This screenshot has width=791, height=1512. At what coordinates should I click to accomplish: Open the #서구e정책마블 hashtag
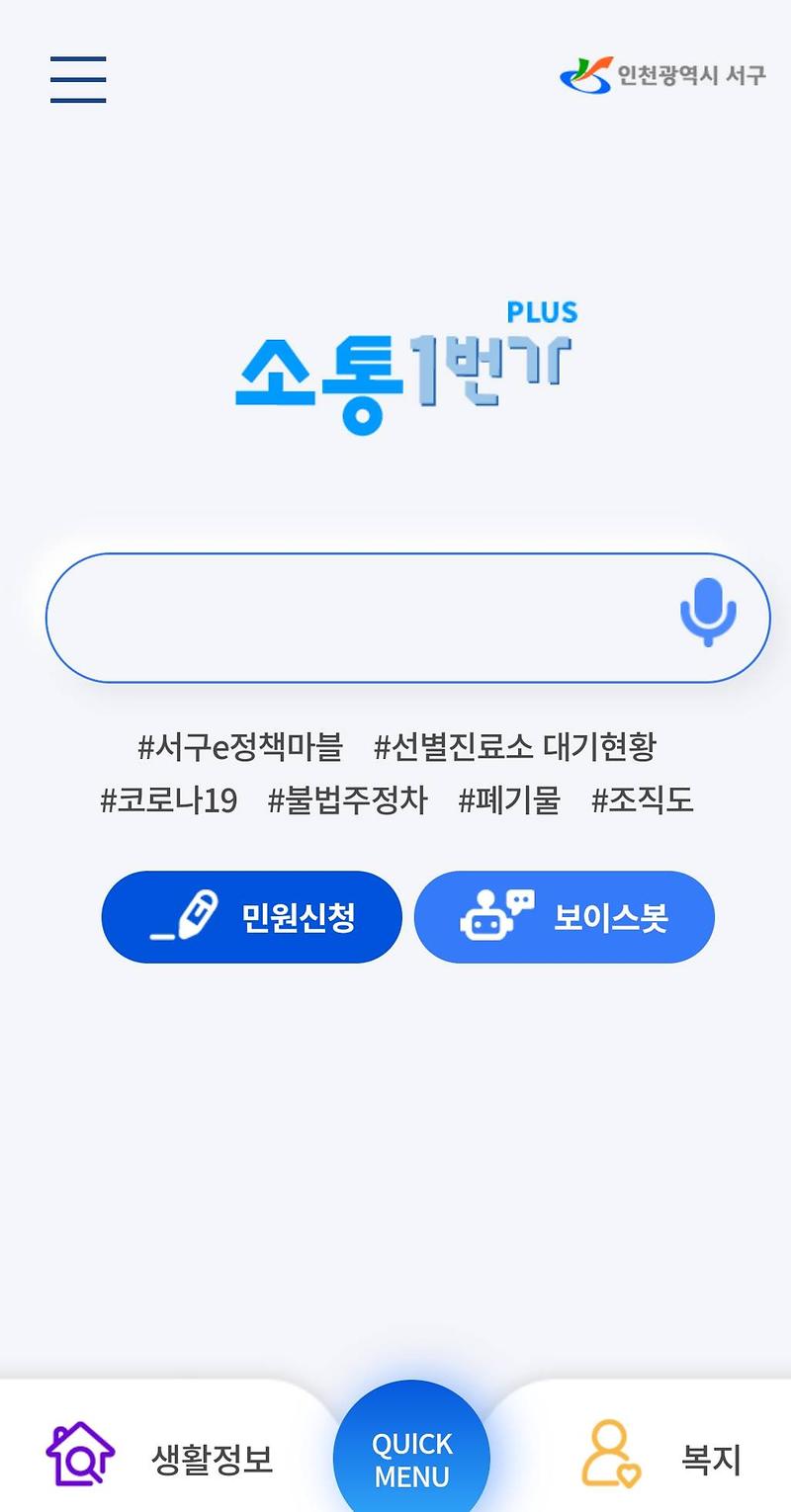[x=237, y=748]
